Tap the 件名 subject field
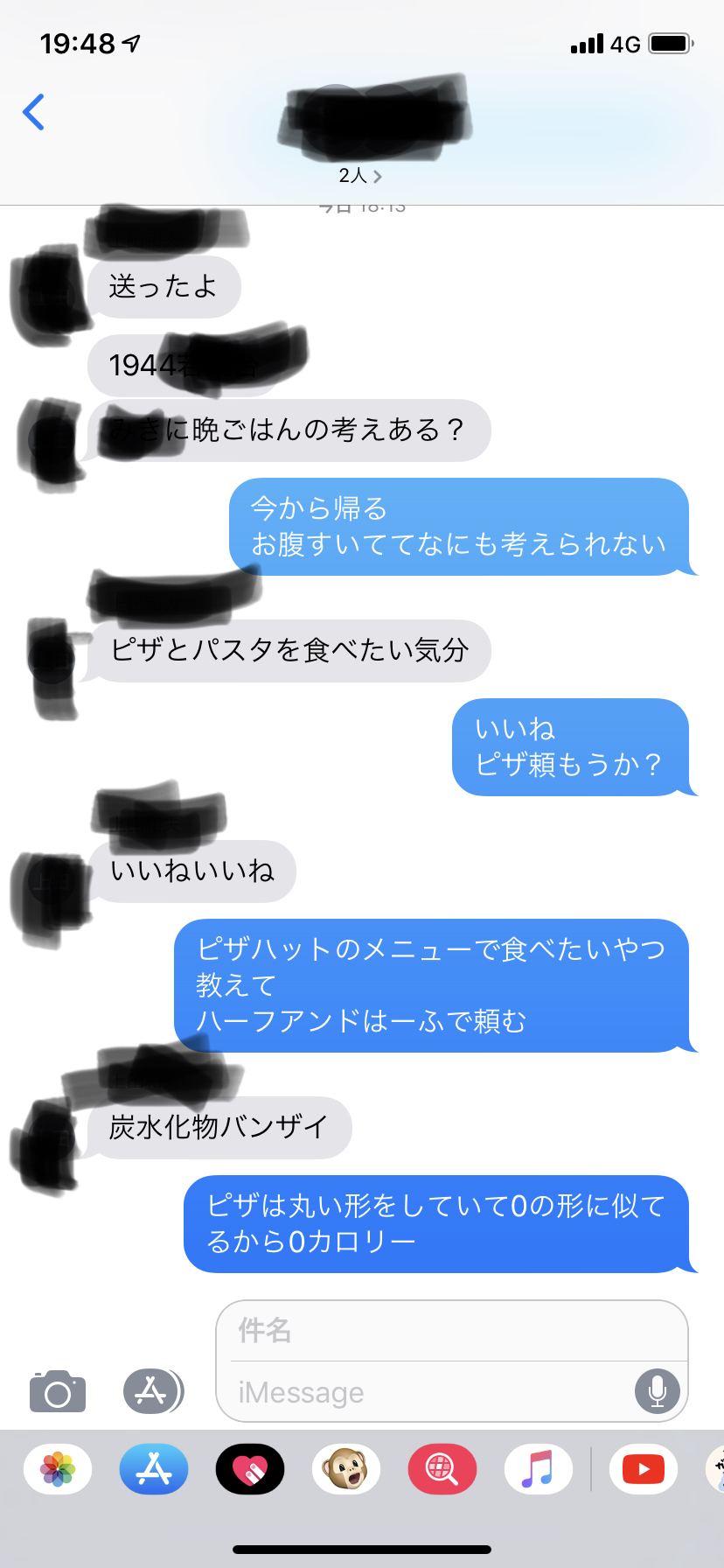 451,1331
